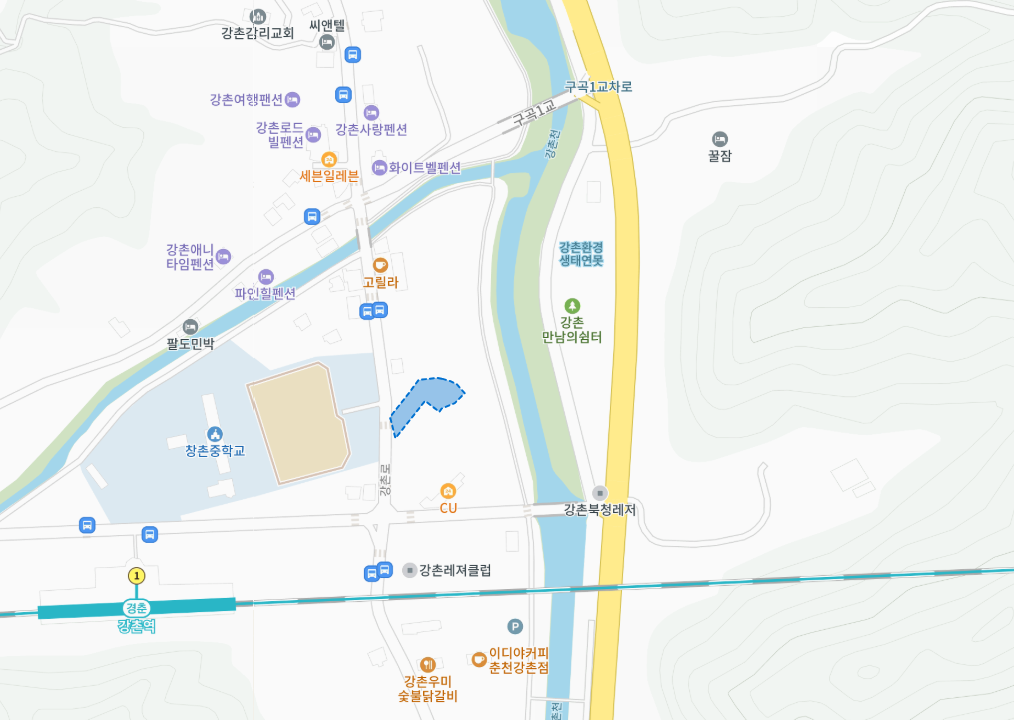Open the 화이트벨펜션 pension marker
The height and width of the screenshot is (720, 1014).
(x=380, y=168)
